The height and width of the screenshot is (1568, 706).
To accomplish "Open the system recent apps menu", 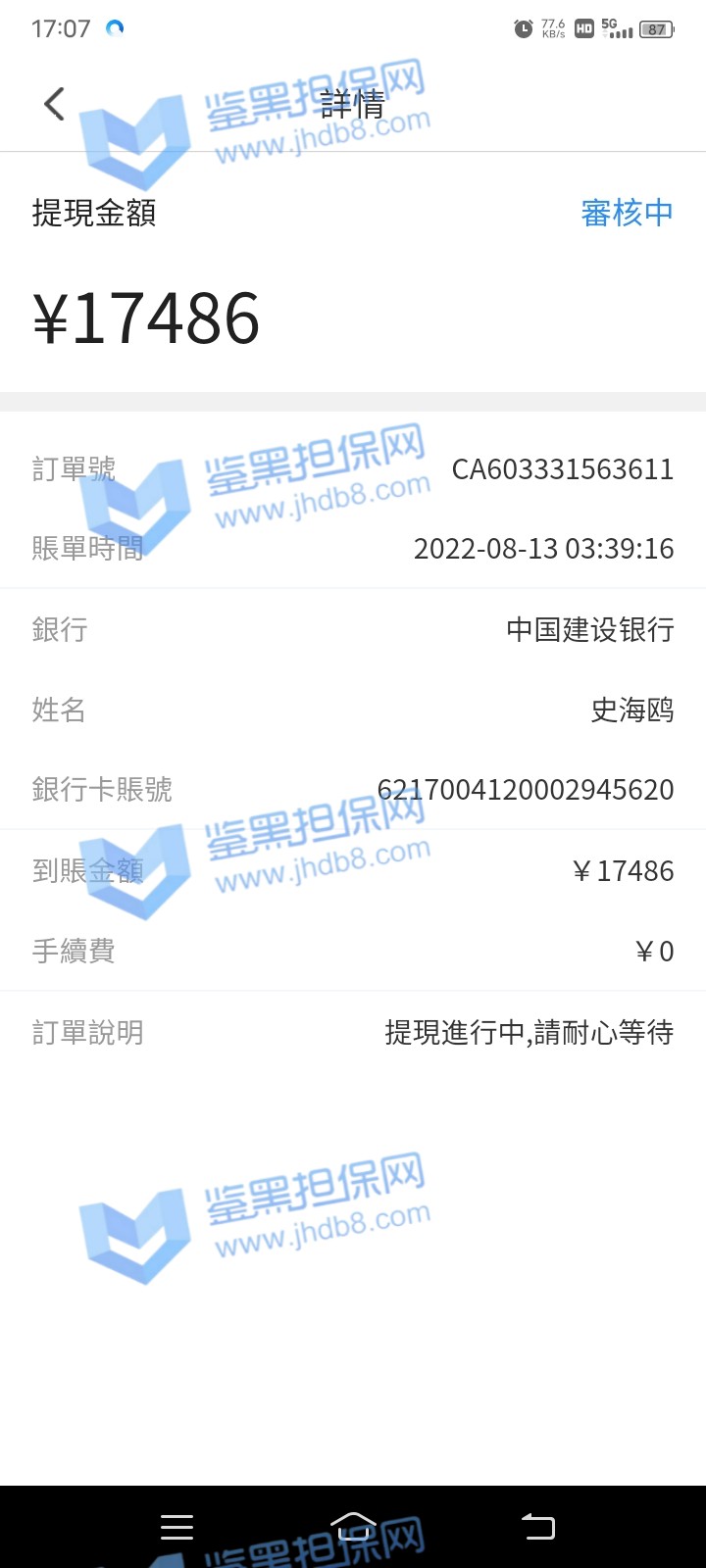I will coord(177,1527).
